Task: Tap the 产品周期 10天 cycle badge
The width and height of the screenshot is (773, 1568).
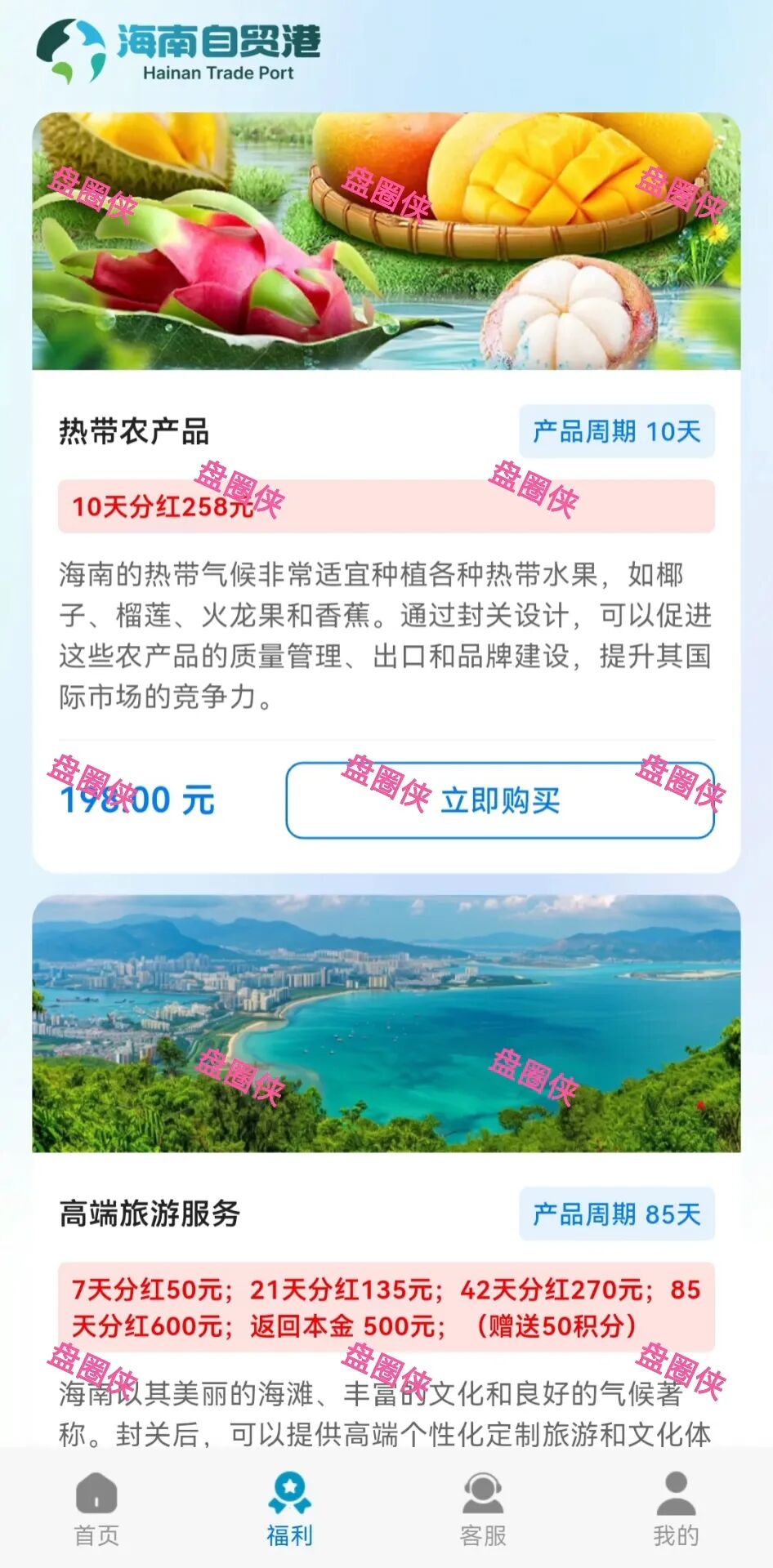Action: coord(617,431)
